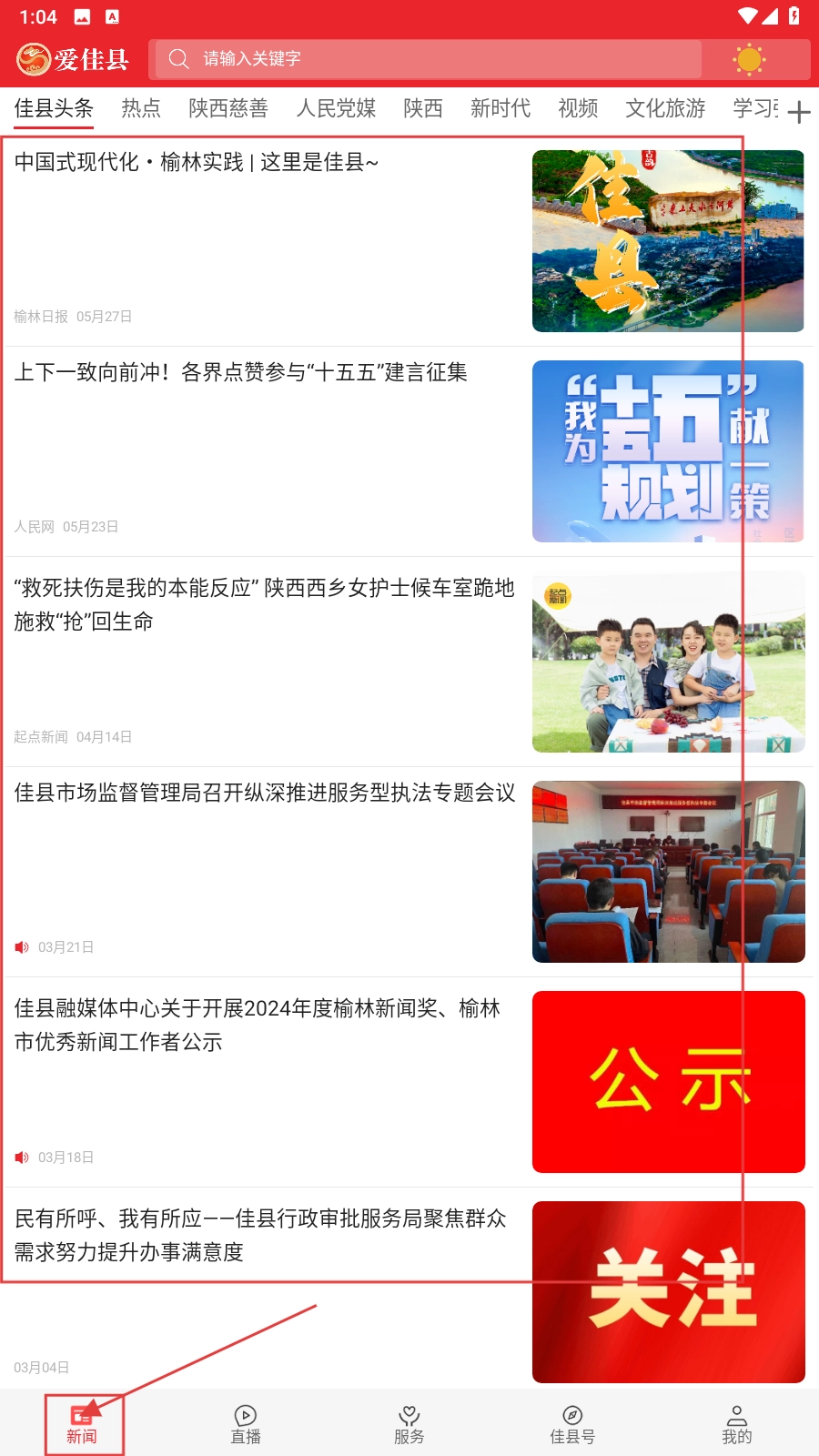Viewport: 819px width, 1456px height.
Task: Open the 陕西 tab
Action: pos(423,108)
